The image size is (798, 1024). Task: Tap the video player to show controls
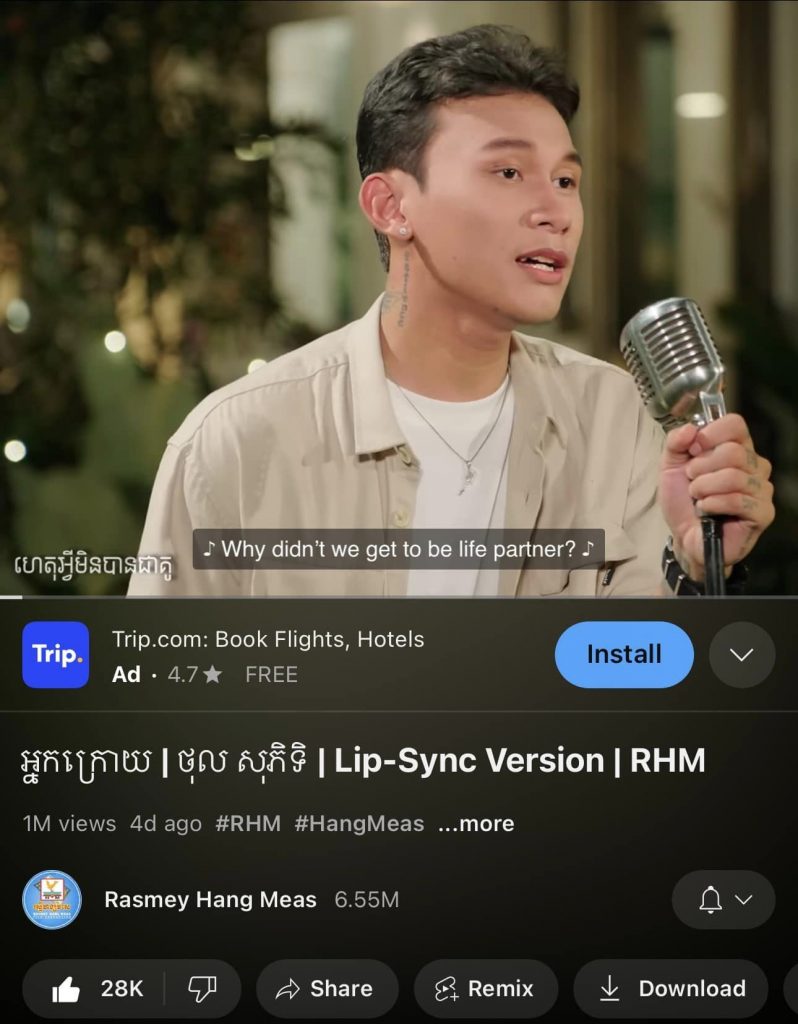(399, 300)
